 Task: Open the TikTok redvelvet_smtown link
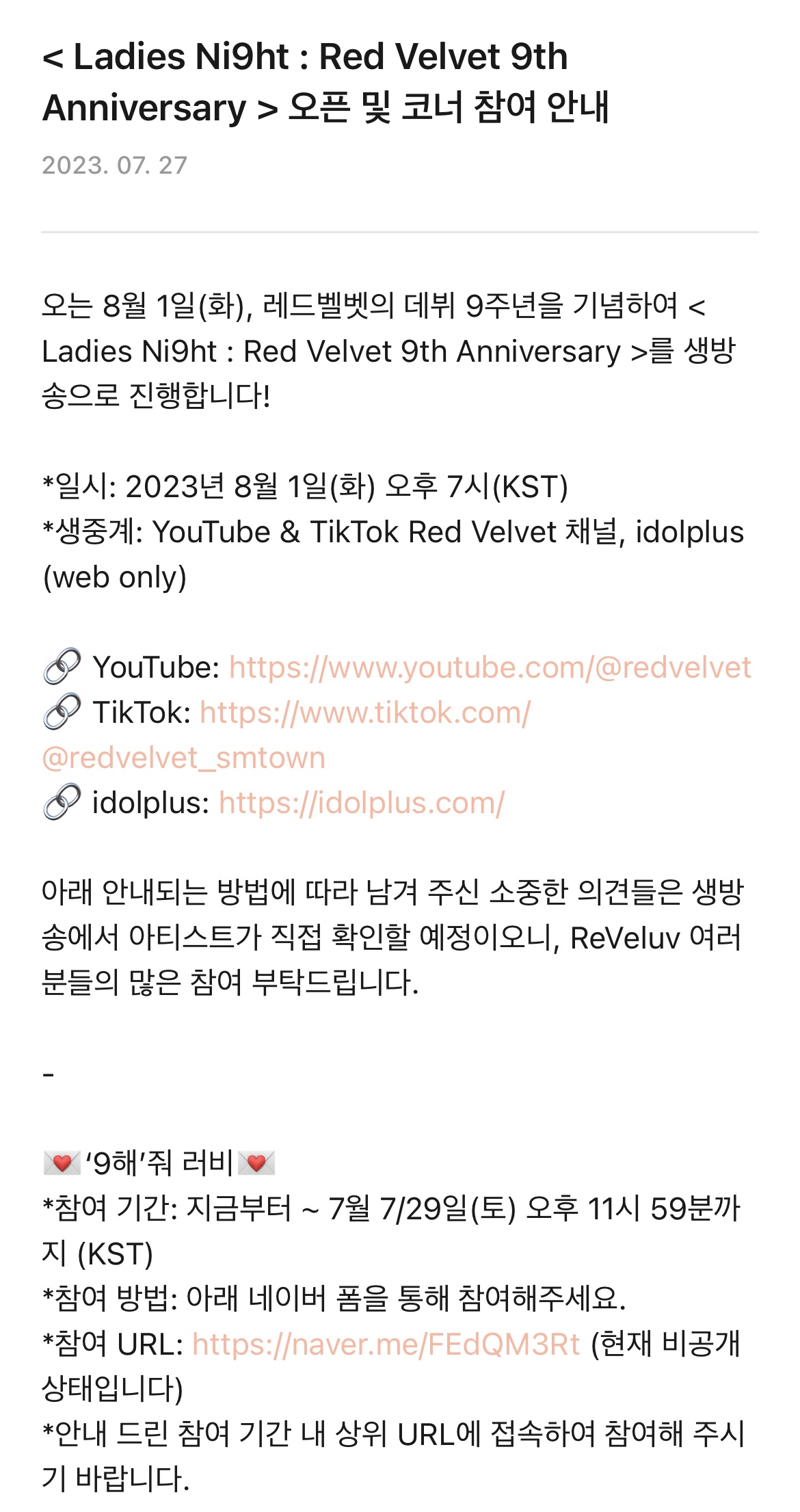point(364,713)
